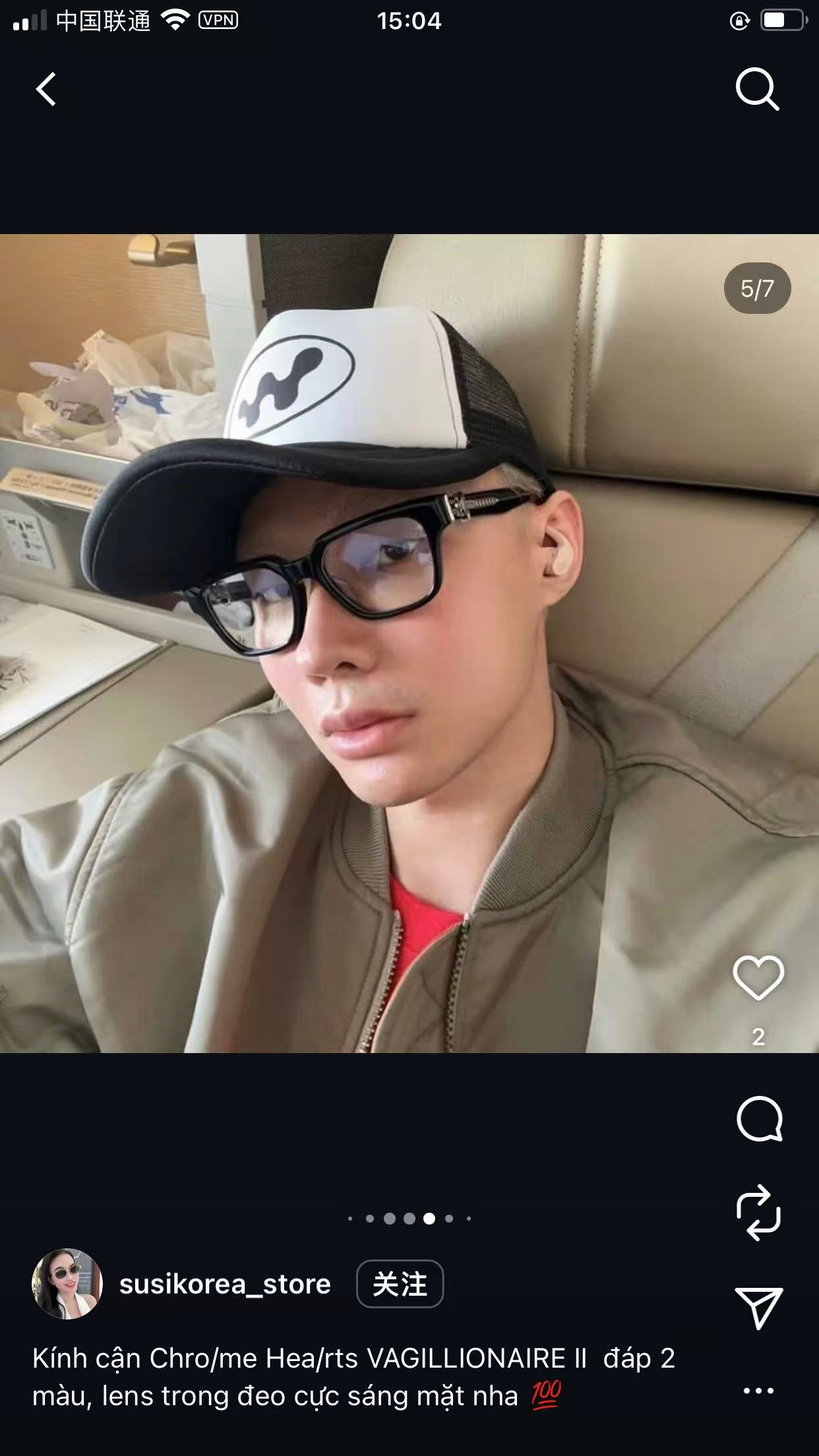Share the post via paper plane

click(x=758, y=1308)
